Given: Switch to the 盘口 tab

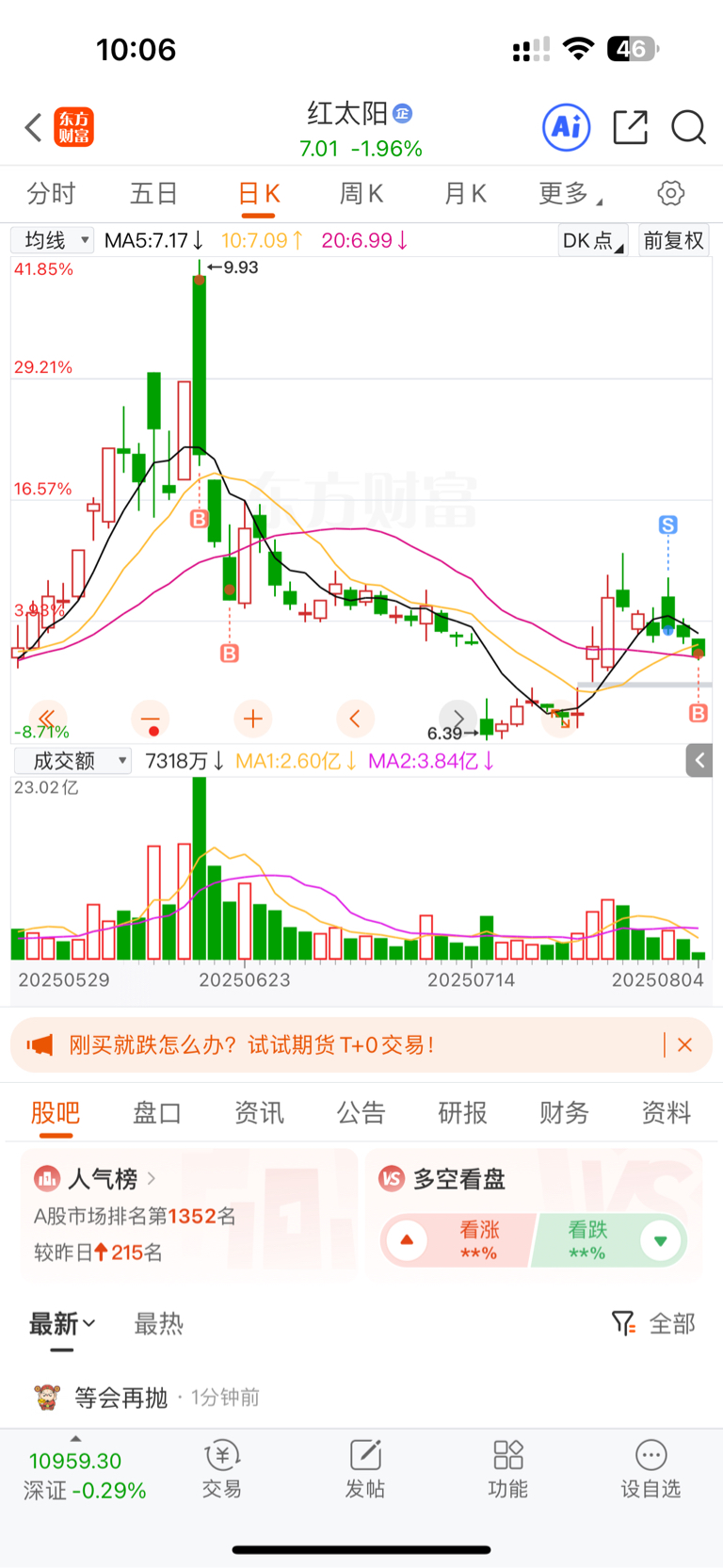Looking at the screenshot, I should (x=156, y=1113).
